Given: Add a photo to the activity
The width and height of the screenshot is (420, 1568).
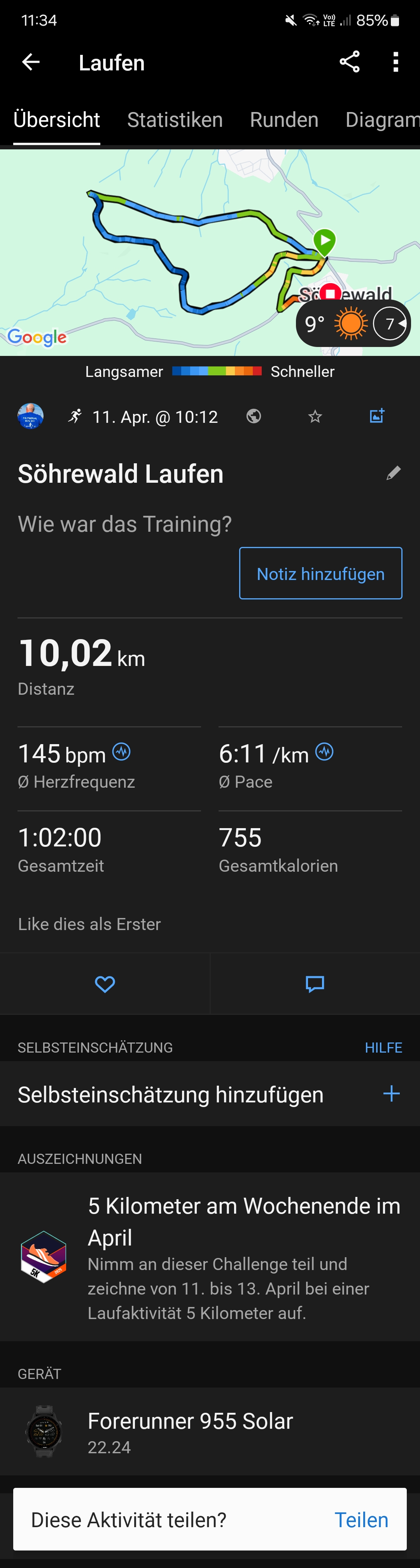Looking at the screenshot, I should point(377,416).
